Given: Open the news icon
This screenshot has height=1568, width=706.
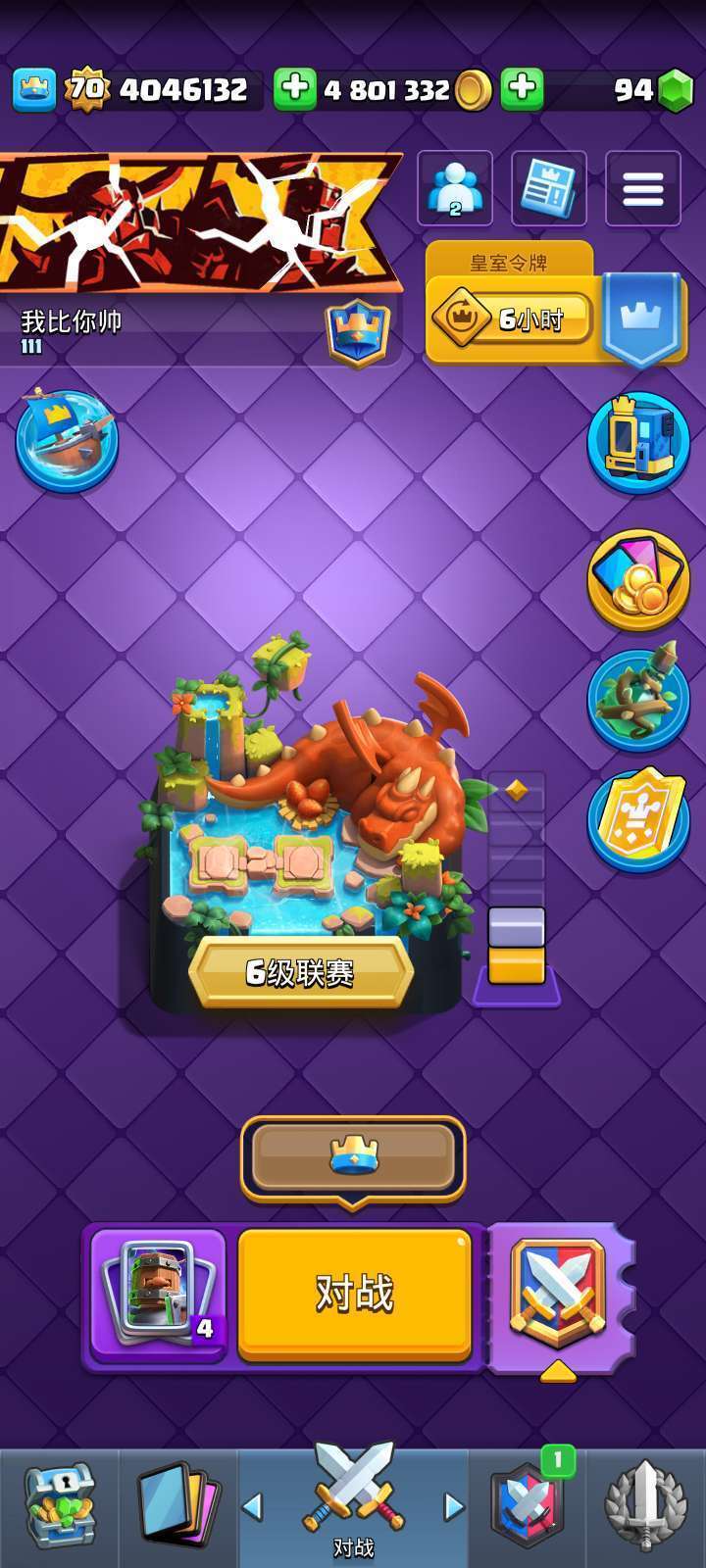Looking at the screenshot, I should pos(548,188).
